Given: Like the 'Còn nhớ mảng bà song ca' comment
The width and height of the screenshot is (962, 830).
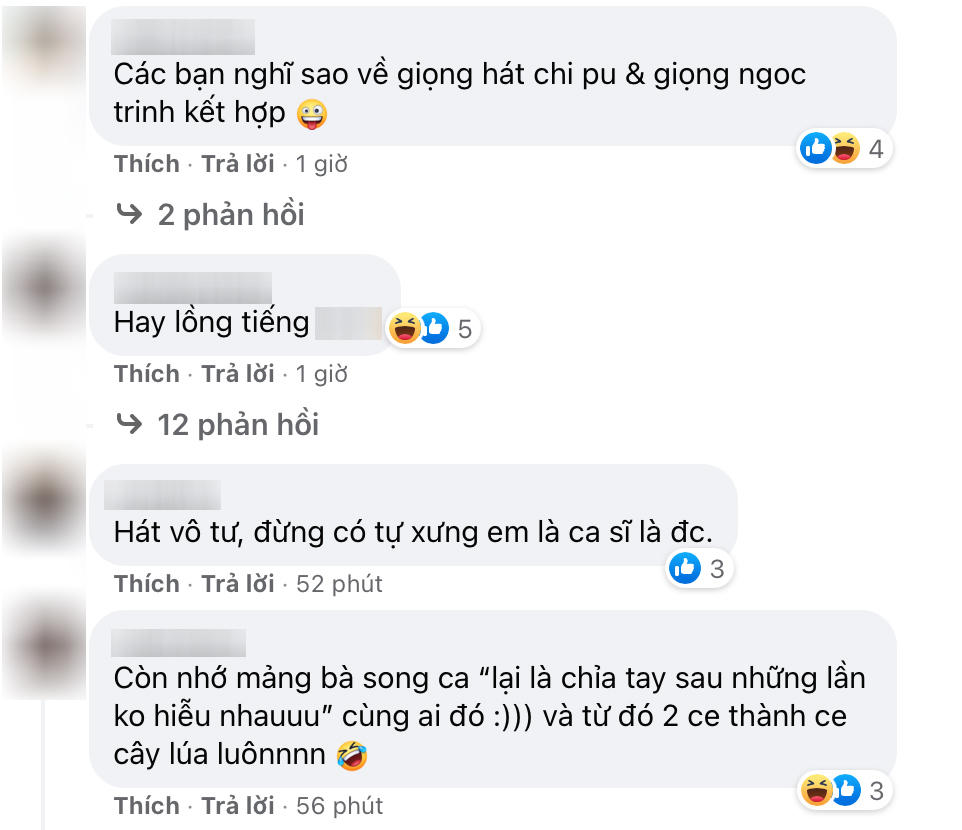Looking at the screenshot, I should 146,806.
